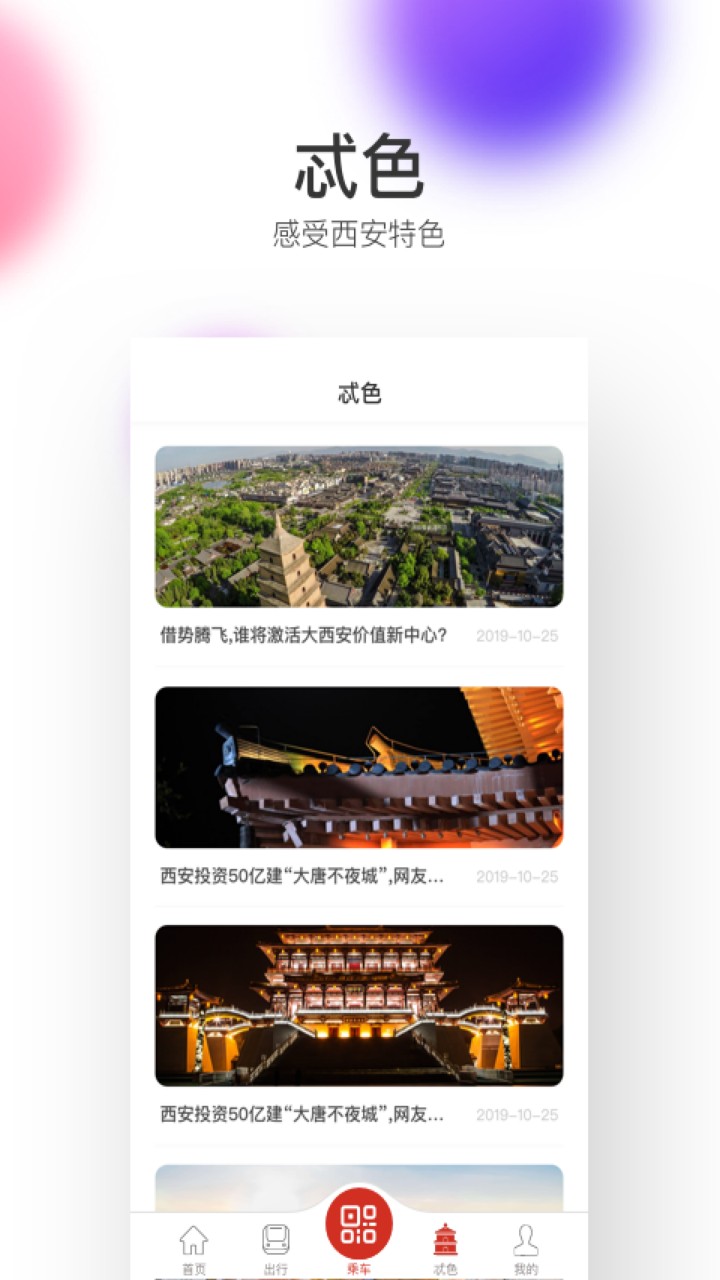Tap the aerial city view thumbnail
This screenshot has height=1280, width=720.
point(360,524)
